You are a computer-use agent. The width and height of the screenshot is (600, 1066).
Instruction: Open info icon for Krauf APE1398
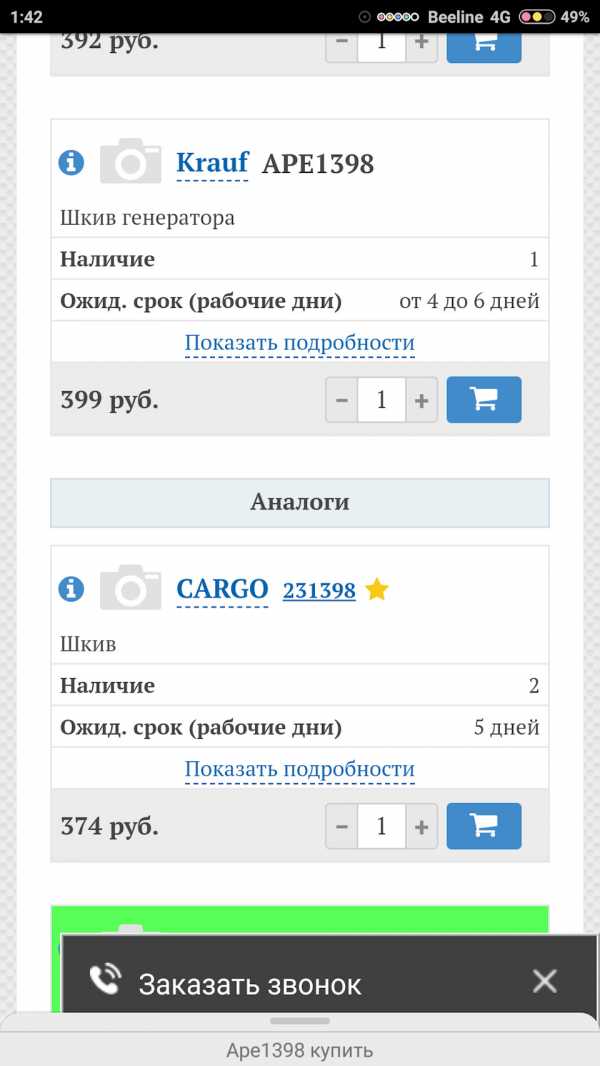71,162
